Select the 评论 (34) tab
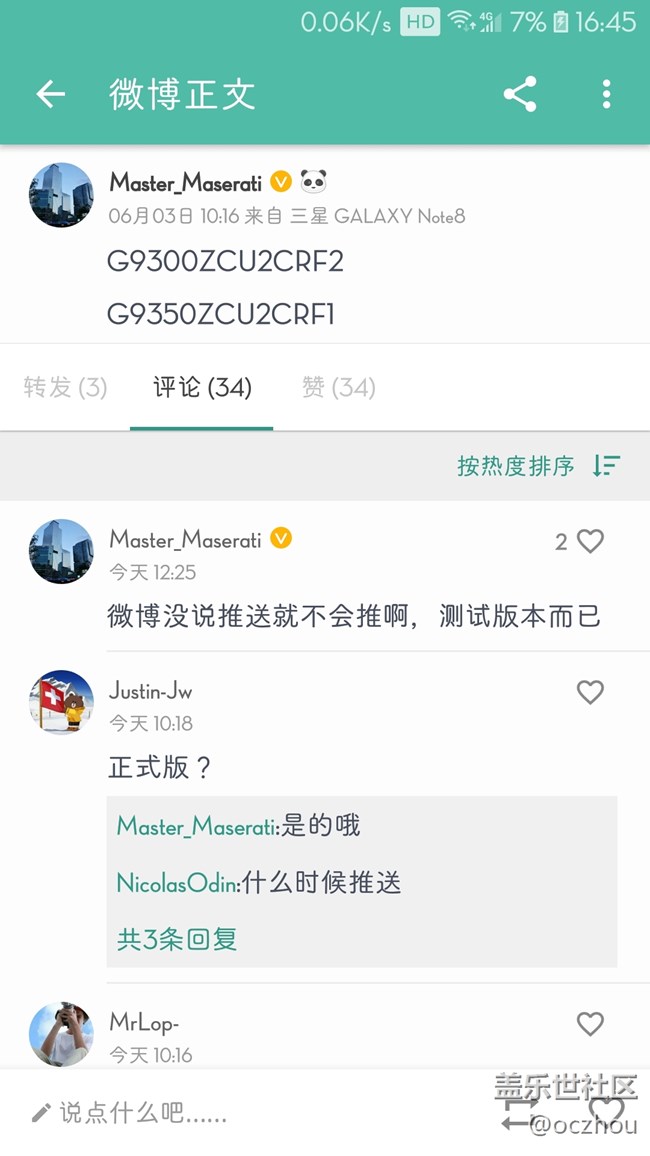The width and height of the screenshot is (650, 1156). (202, 388)
